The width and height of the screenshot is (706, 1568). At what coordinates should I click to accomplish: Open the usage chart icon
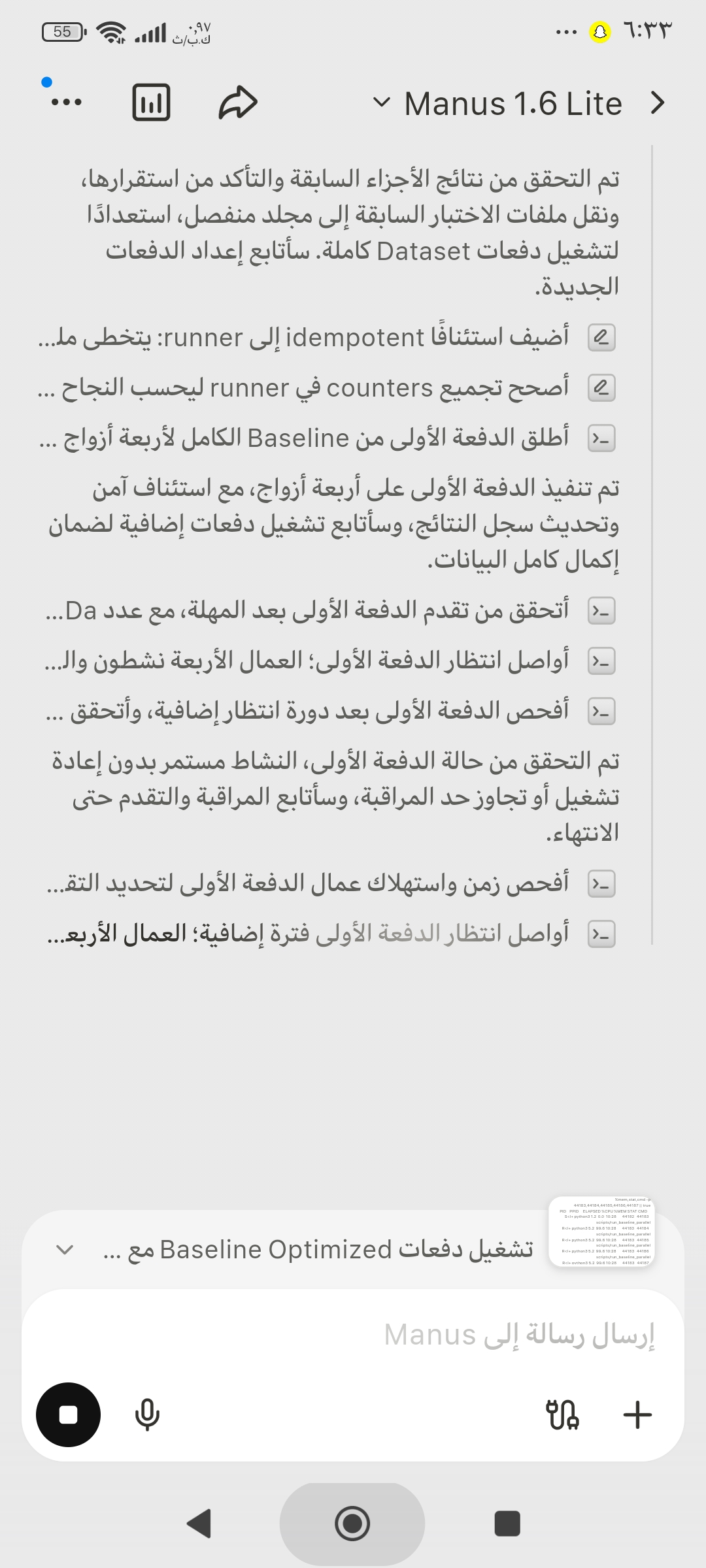point(151,103)
